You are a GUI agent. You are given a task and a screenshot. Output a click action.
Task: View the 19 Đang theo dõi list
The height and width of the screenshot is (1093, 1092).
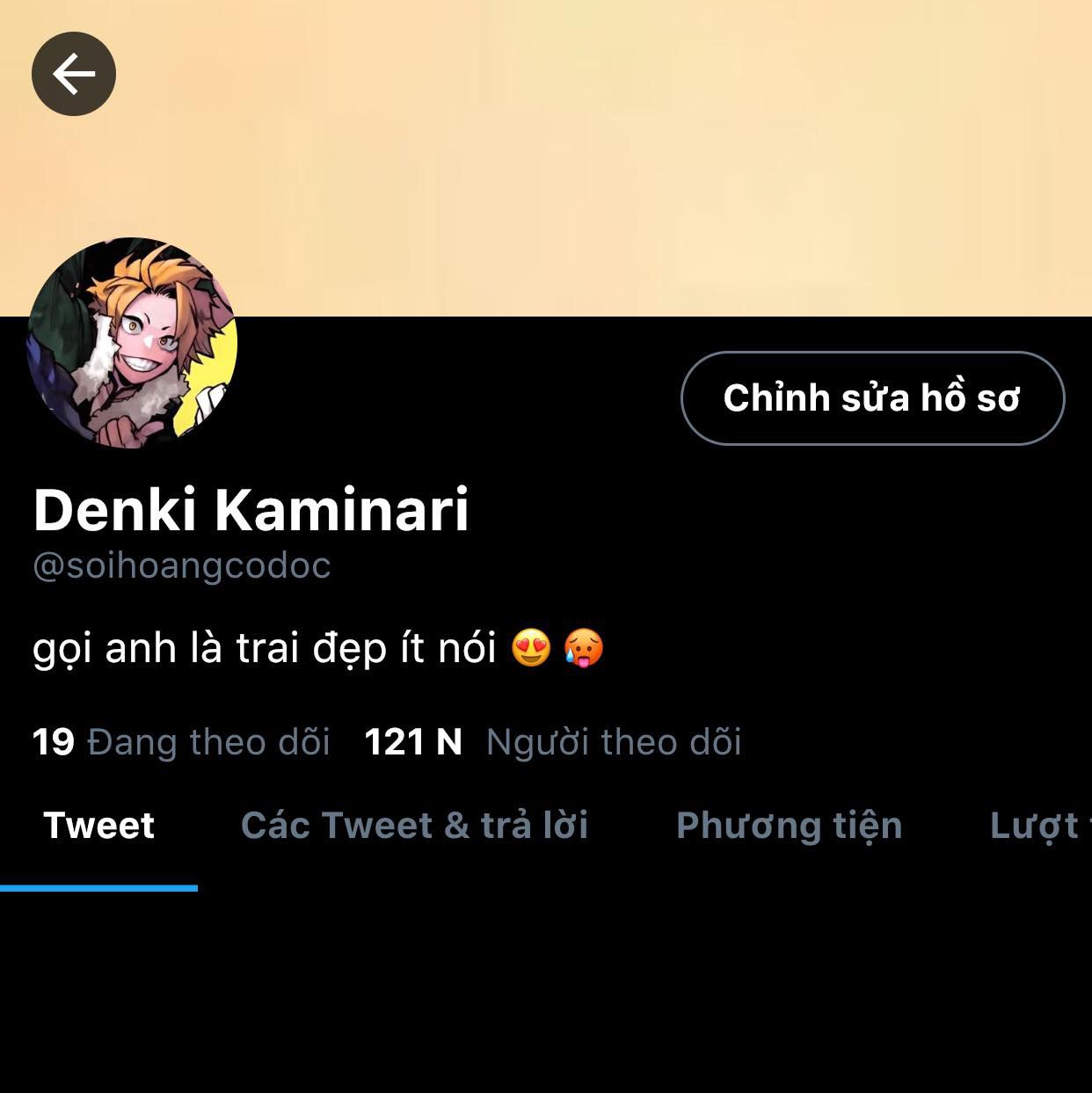[181, 742]
